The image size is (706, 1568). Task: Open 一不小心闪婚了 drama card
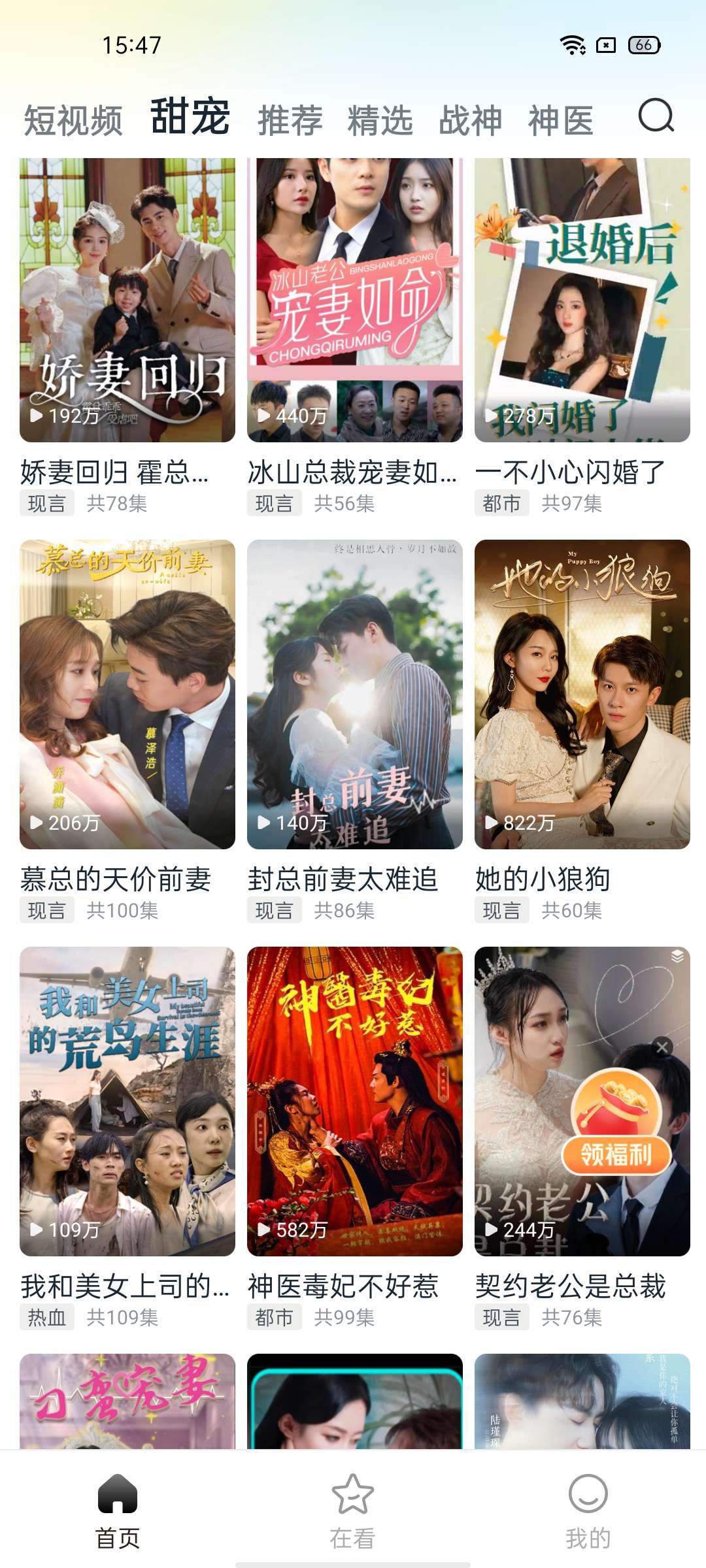point(582,301)
